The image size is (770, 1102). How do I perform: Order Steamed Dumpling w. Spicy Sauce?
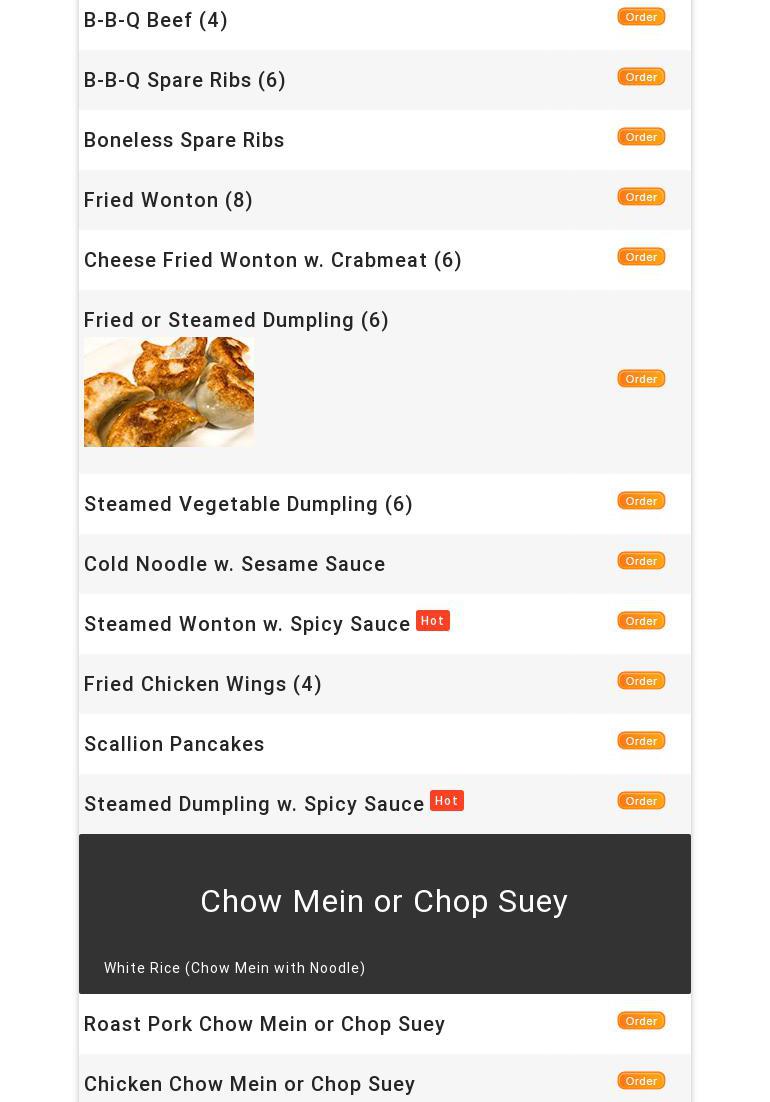(641, 801)
